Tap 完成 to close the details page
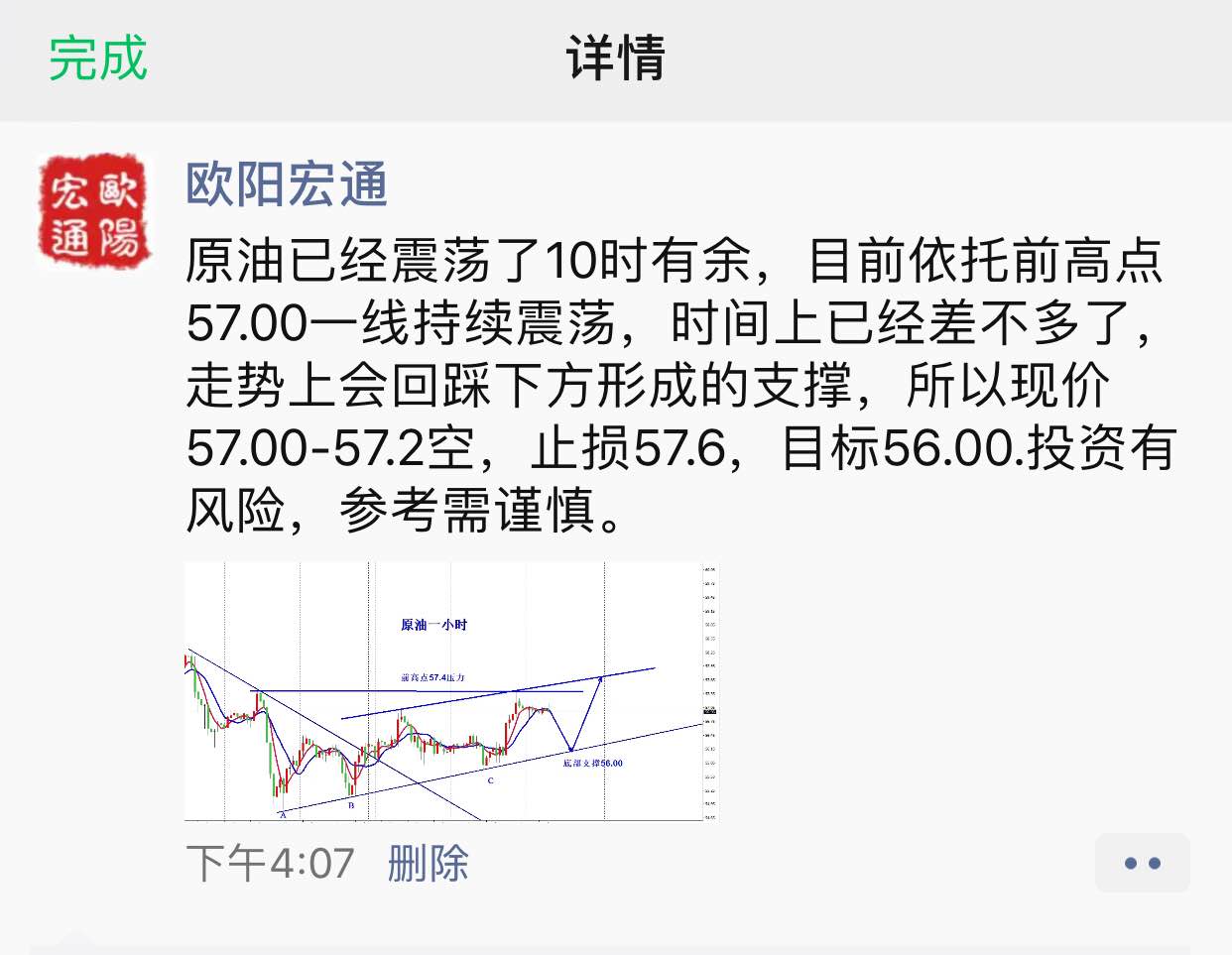Viewport: 1232px width, 955px height. 98,59
